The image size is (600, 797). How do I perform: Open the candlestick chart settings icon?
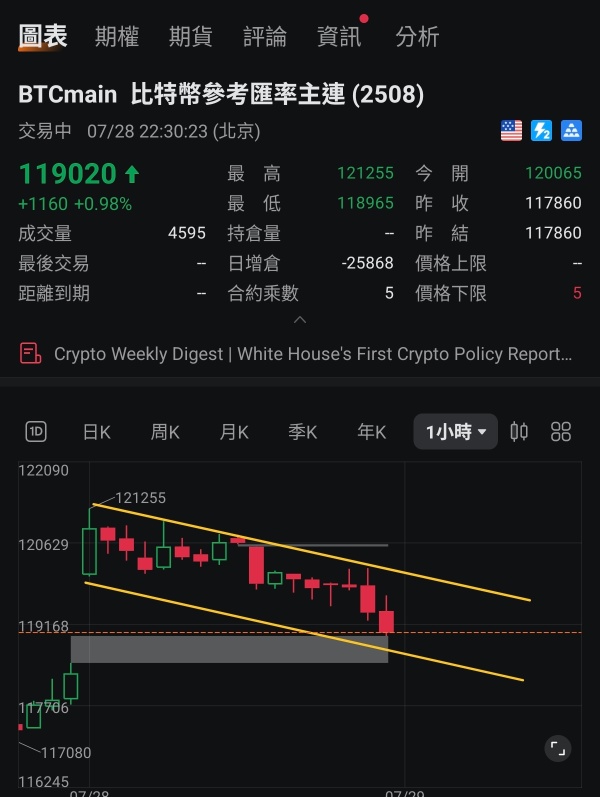coord(519,432)
